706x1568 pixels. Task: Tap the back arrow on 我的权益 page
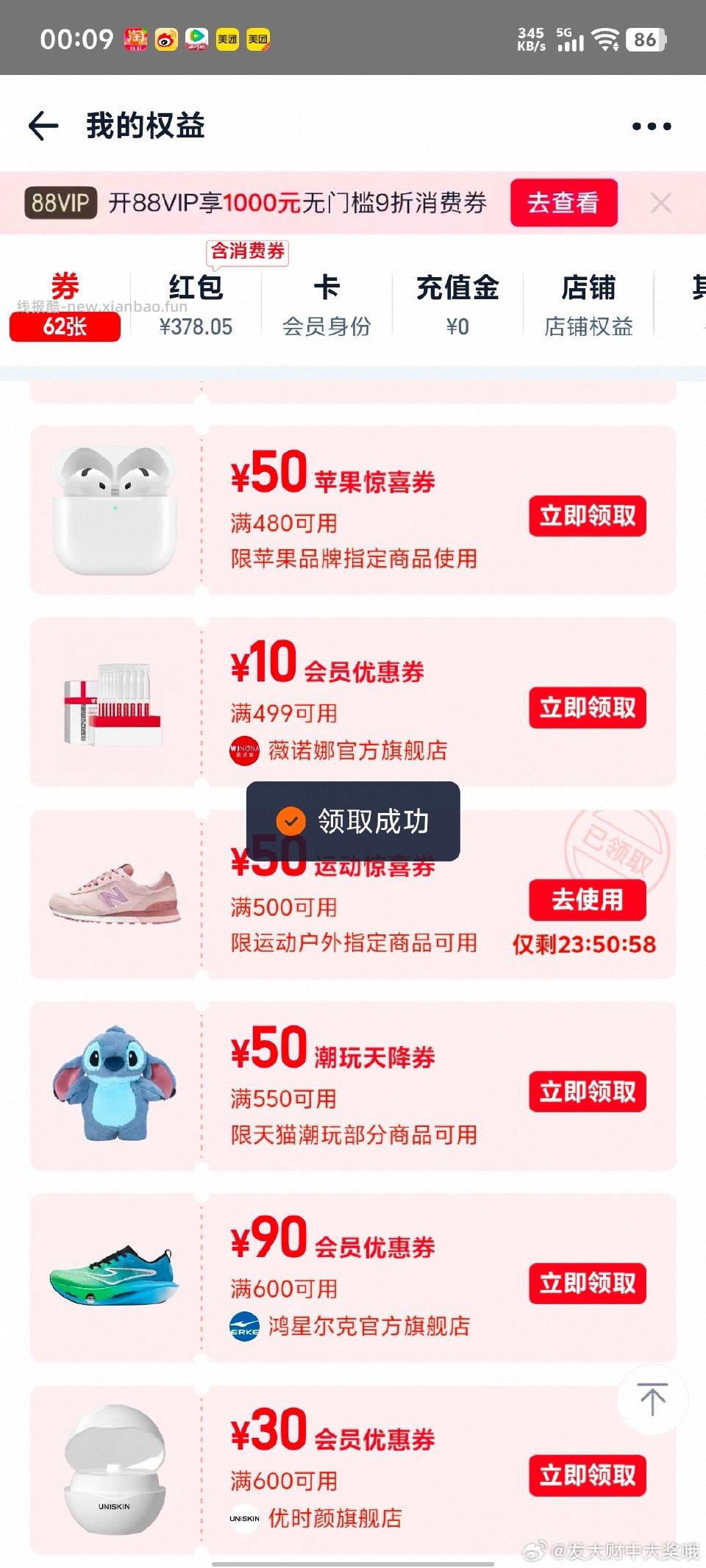click(x=44, y=125)
